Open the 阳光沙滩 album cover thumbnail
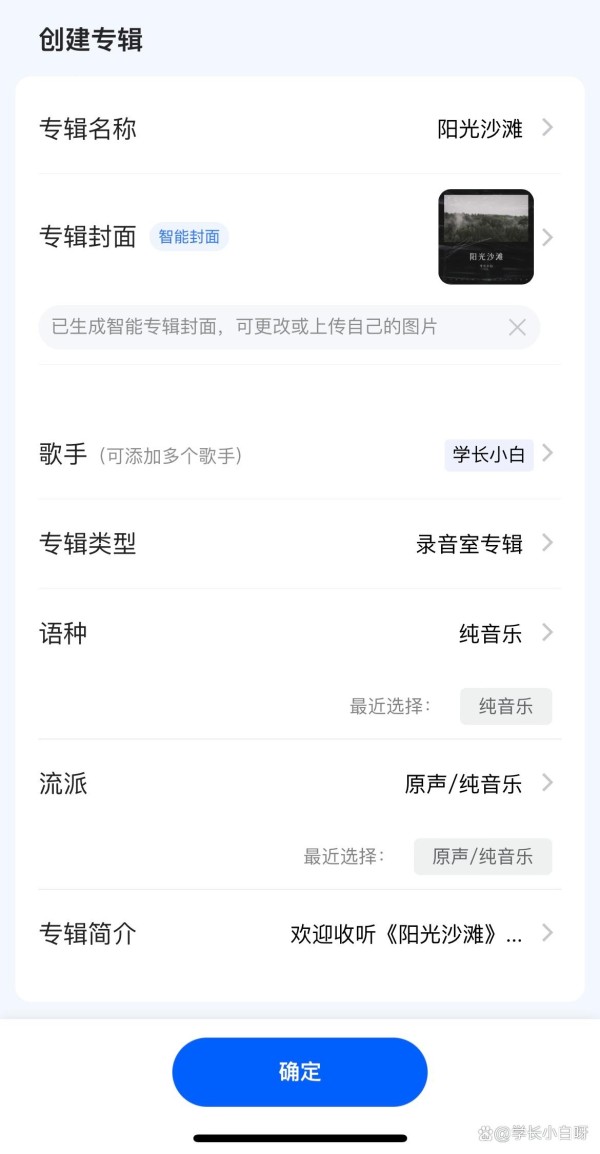The width and height of the screenshot is (600, 1154). 486,237
